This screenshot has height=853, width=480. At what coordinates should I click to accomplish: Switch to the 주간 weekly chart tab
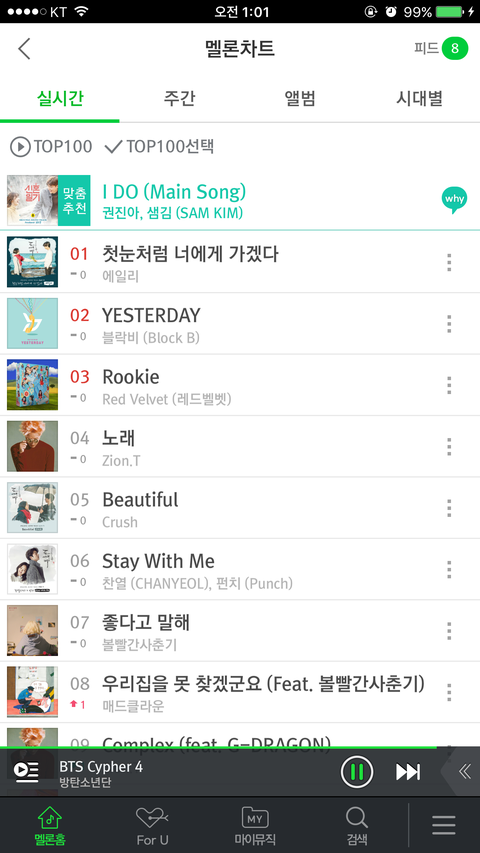pyautogui.click(x=180, y=98)
